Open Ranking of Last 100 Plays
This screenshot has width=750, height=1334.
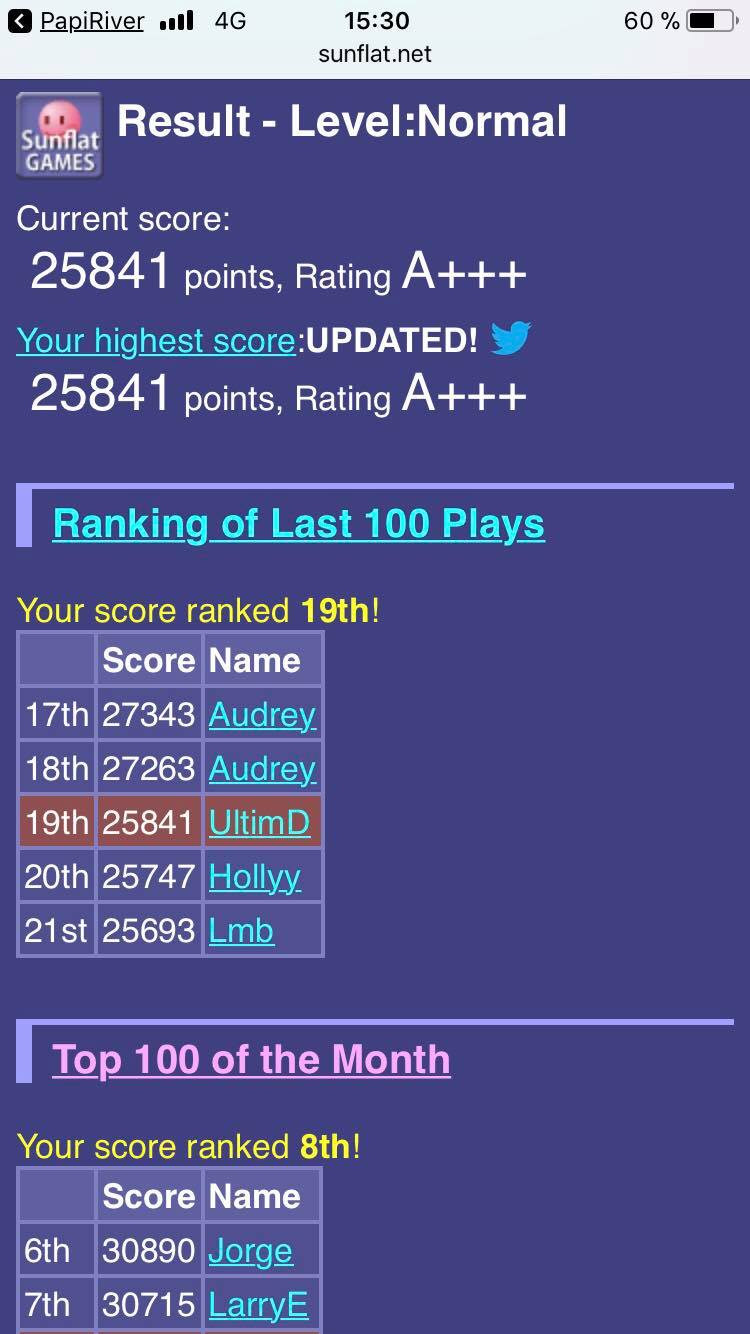pyautogui.click(x=298, y=524)
